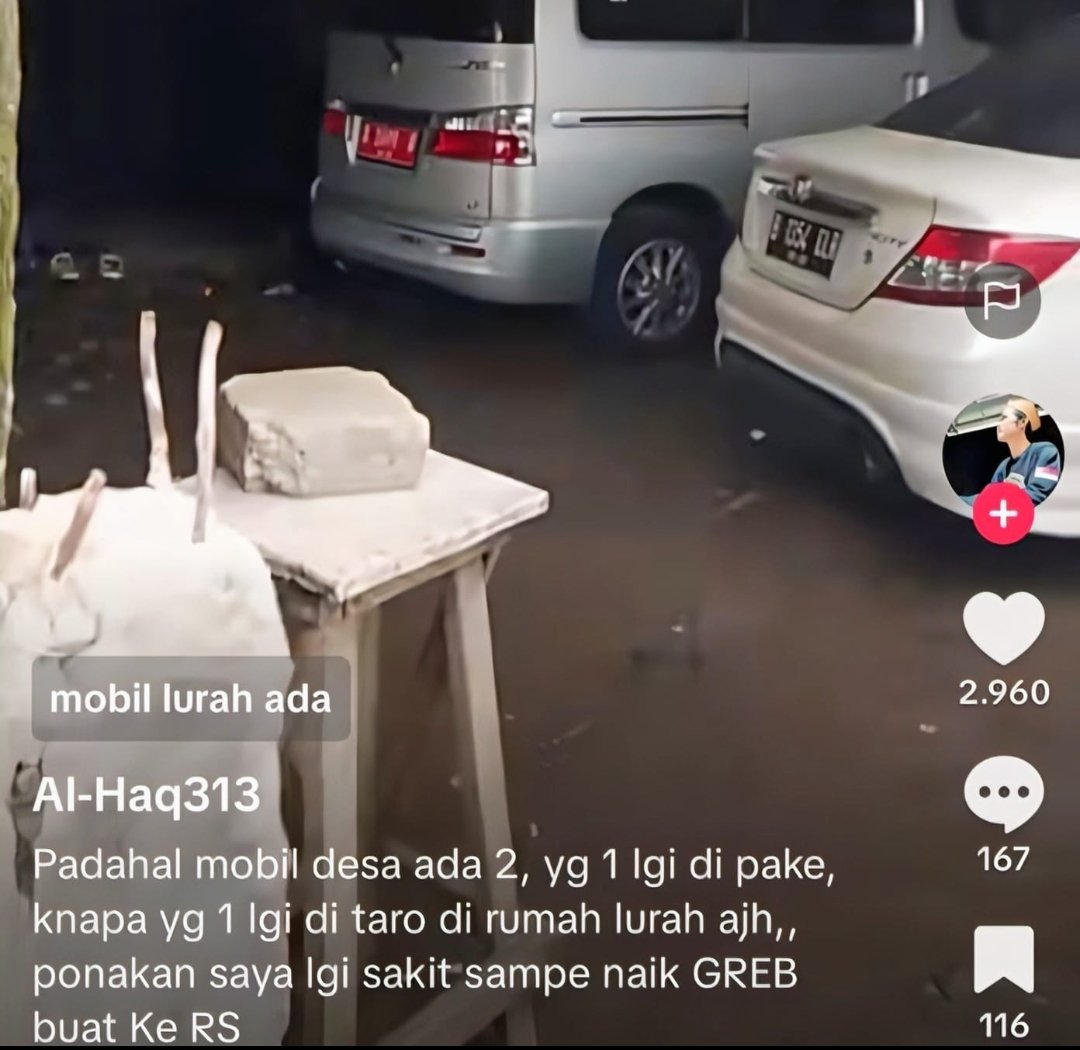Like this video with the heart icon
This screenshot has width=1080, height=1050.
[1003, 629]
